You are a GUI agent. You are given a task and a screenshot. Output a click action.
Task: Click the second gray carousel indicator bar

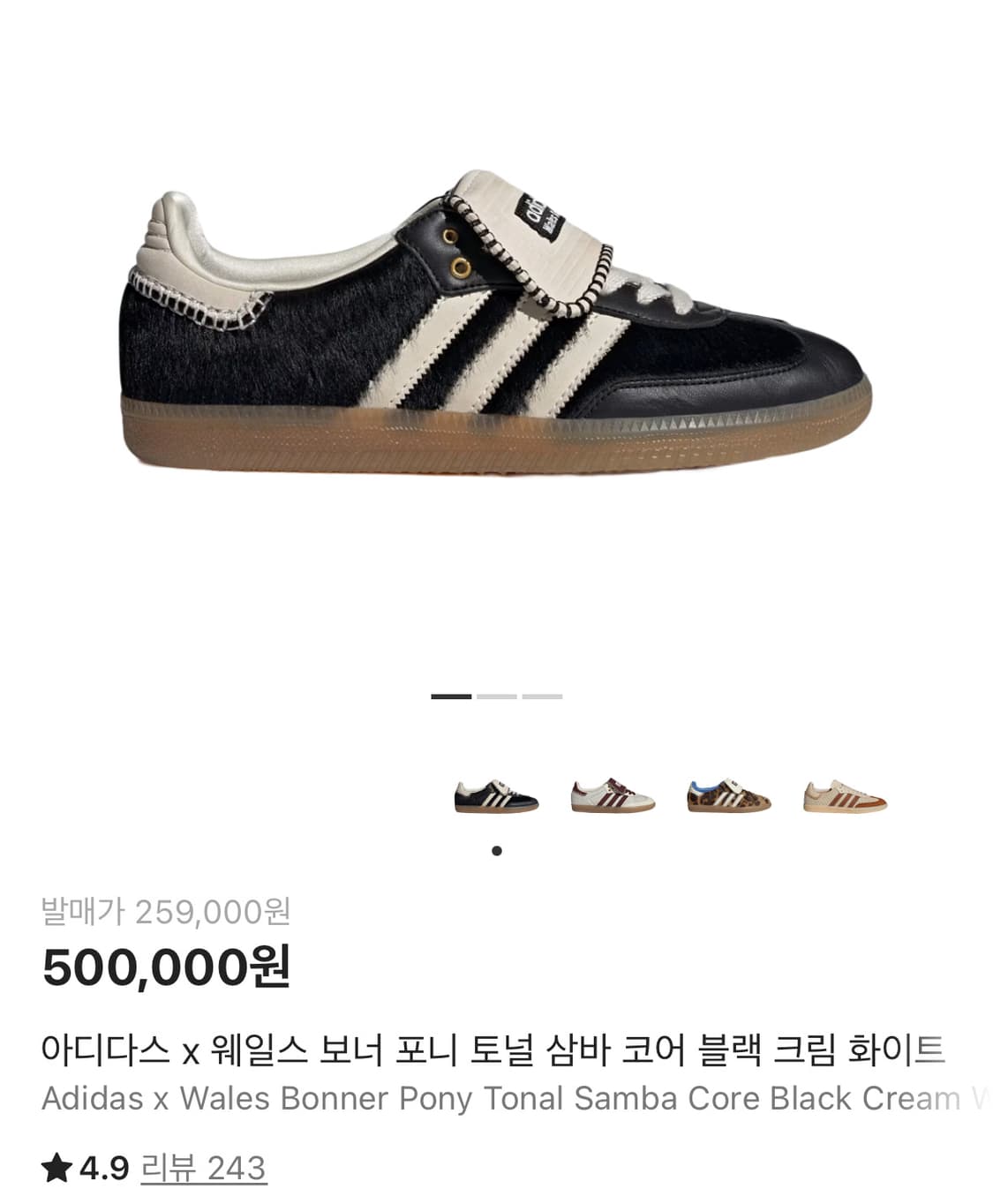[496, 697]
